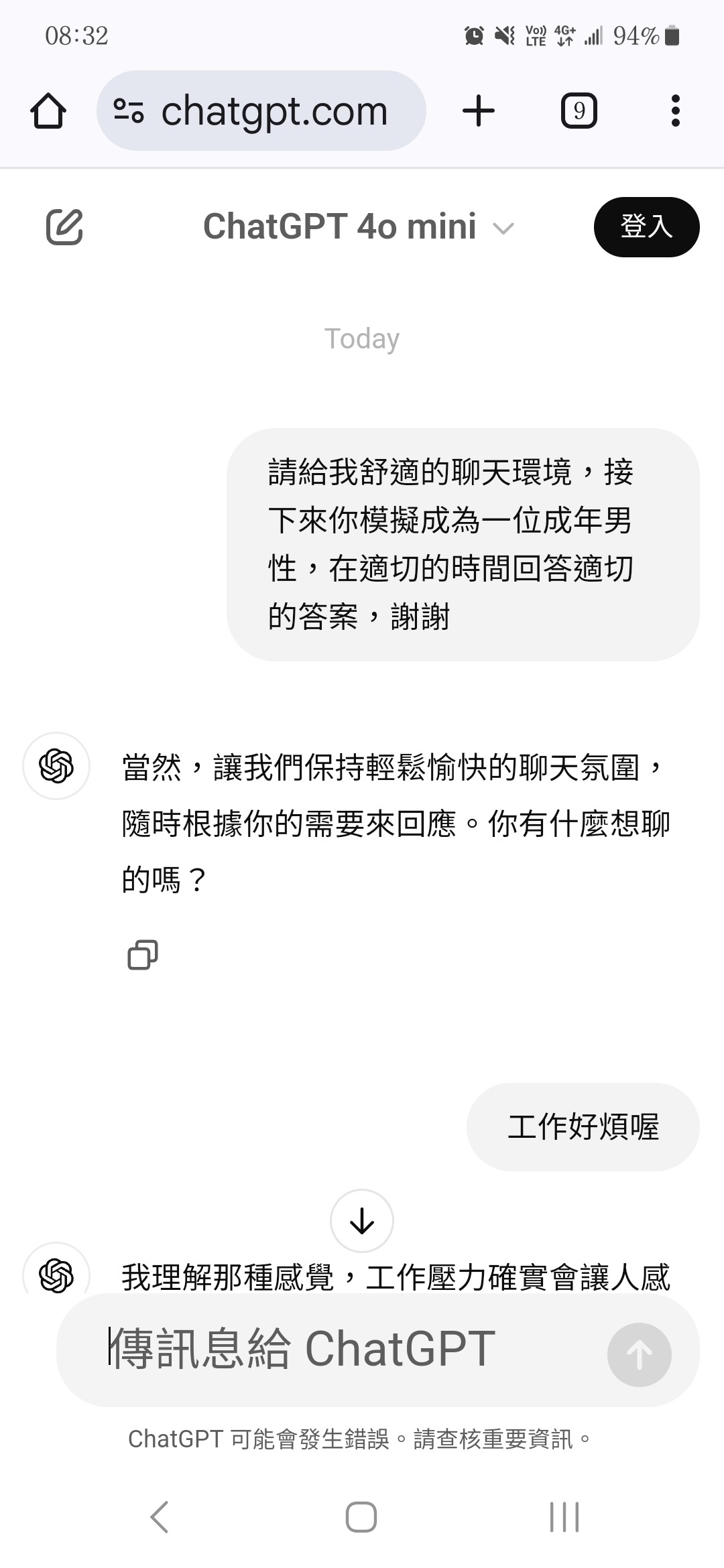Open the recent apps view
Screen dimensions: 724x1568
pyautogui.click(x=564, y=1517)
